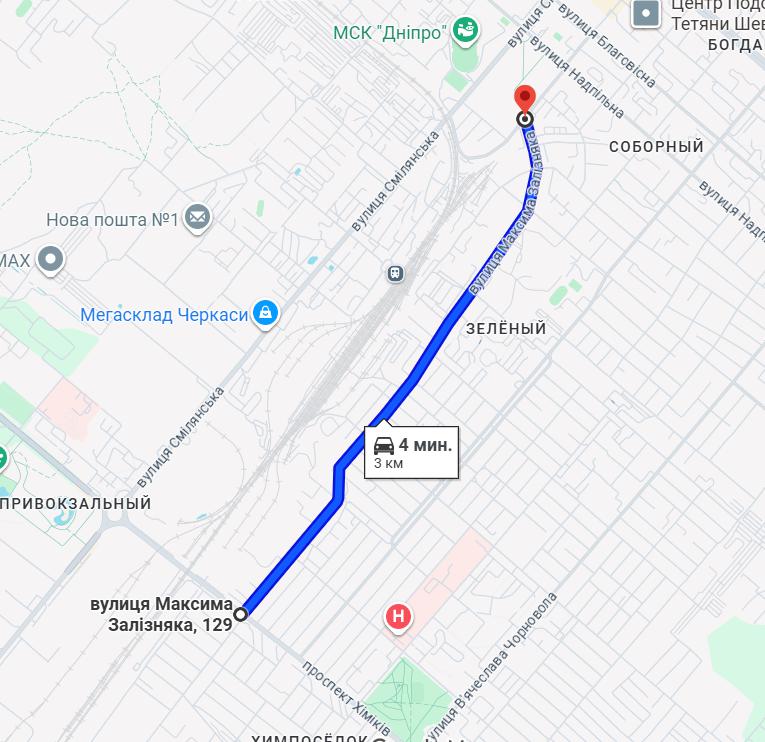Screen dimensions: 765x742
Task: Open the Нова пошта №1 place marker
Action: coord(197,217)
